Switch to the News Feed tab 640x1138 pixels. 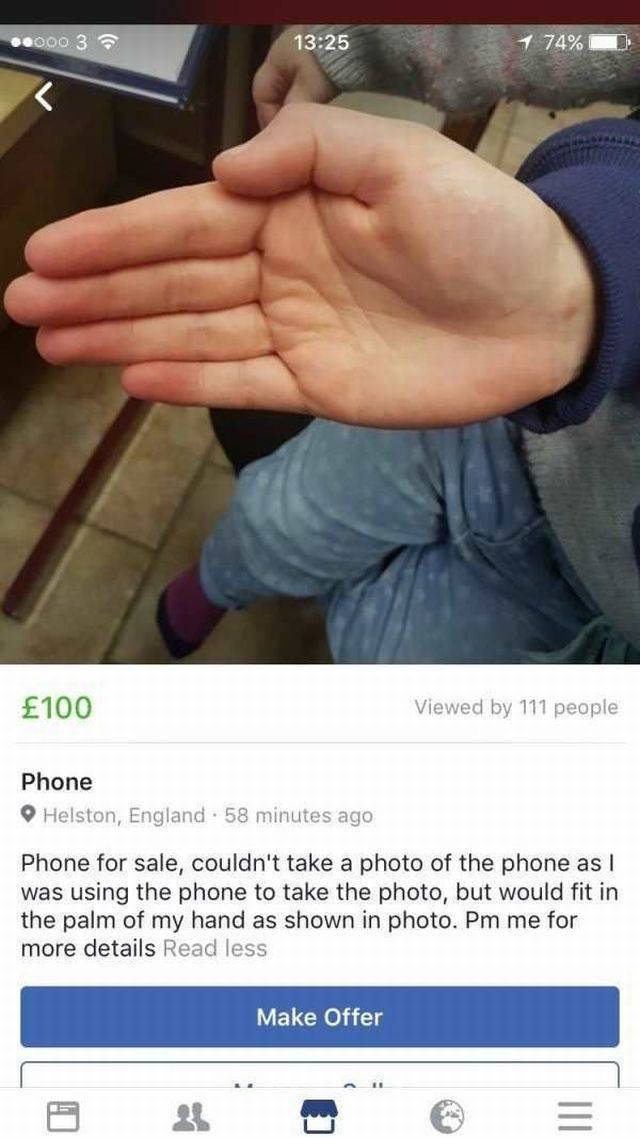[x=63, y=1115]
